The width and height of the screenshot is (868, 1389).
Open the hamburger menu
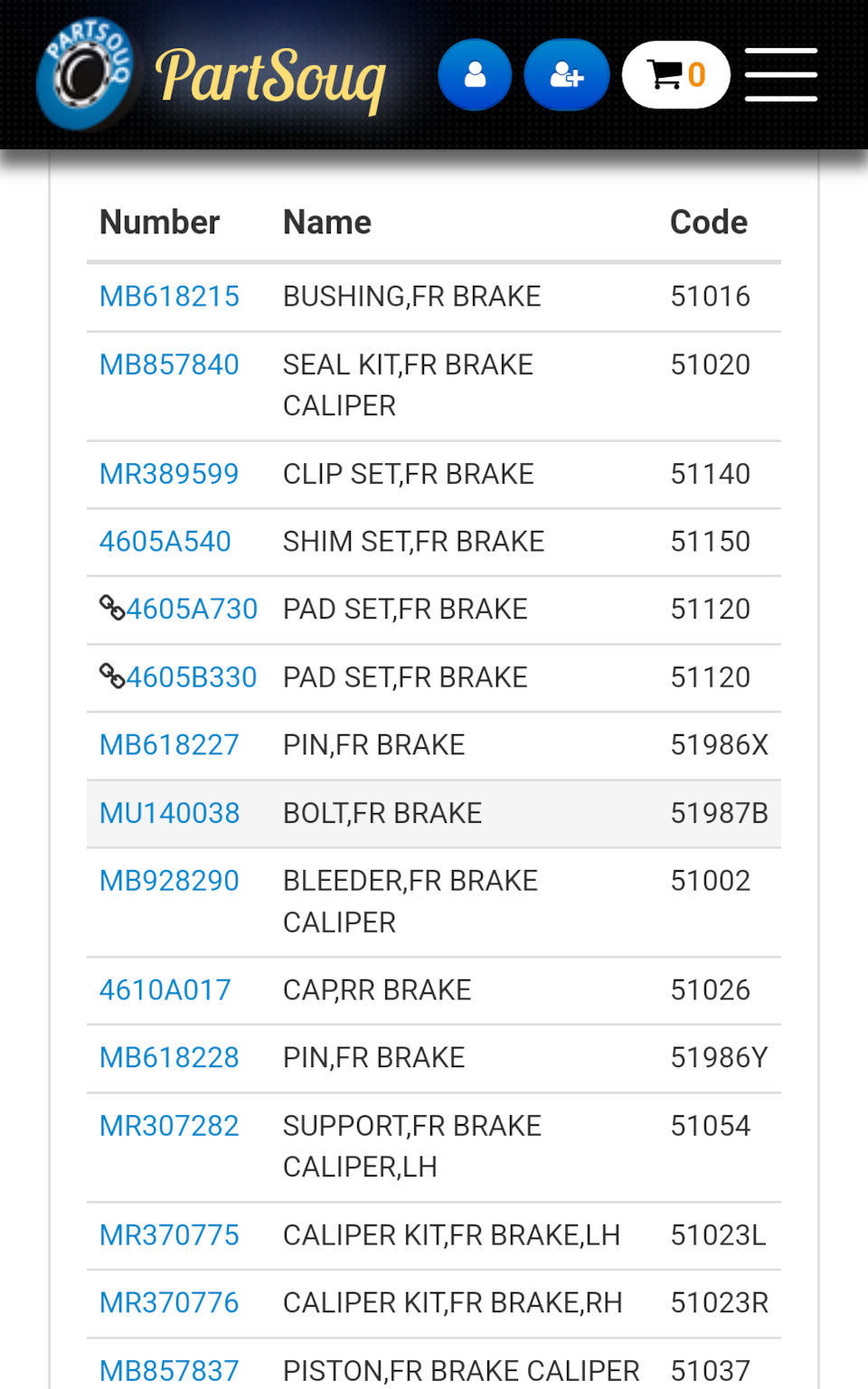point(781,75)
